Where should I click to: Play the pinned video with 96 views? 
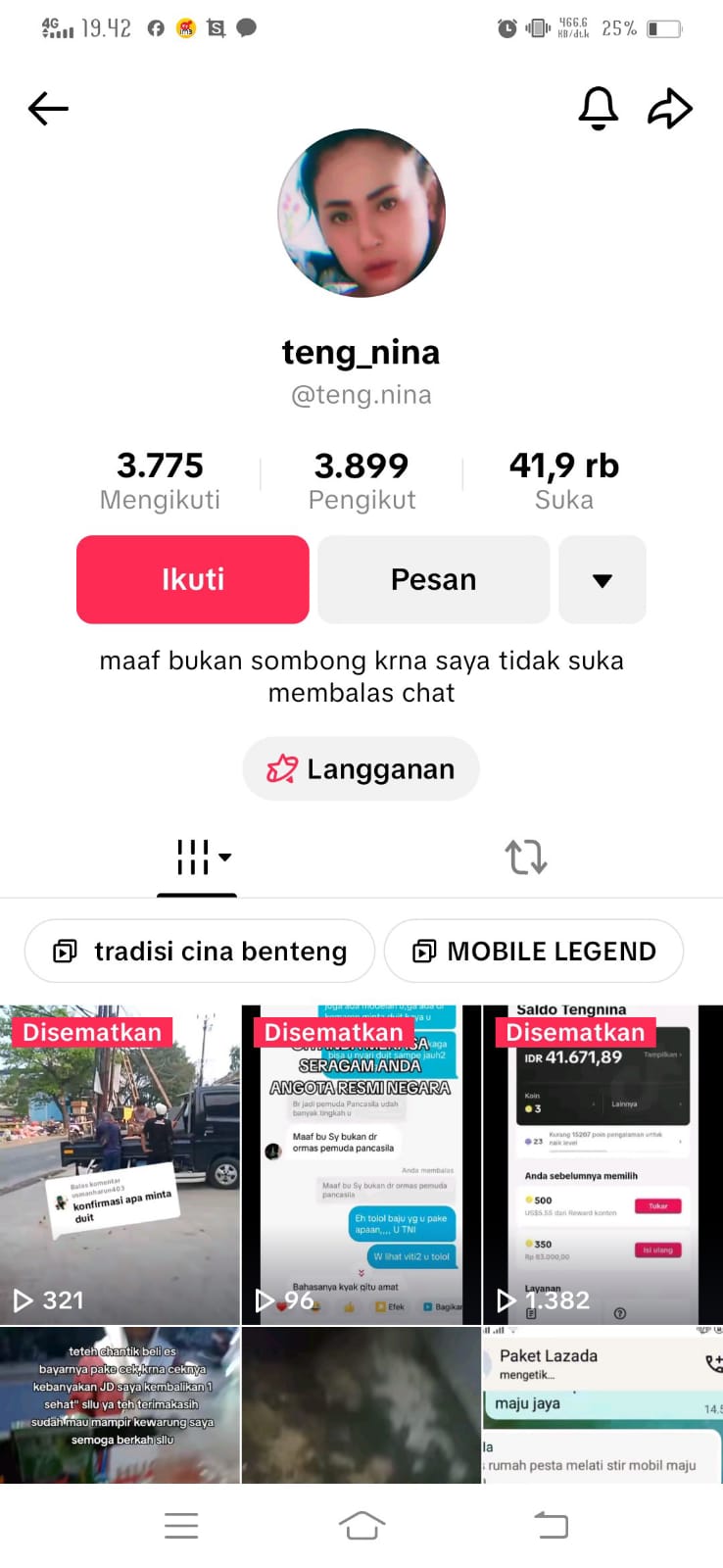(x=361, y=1164)
